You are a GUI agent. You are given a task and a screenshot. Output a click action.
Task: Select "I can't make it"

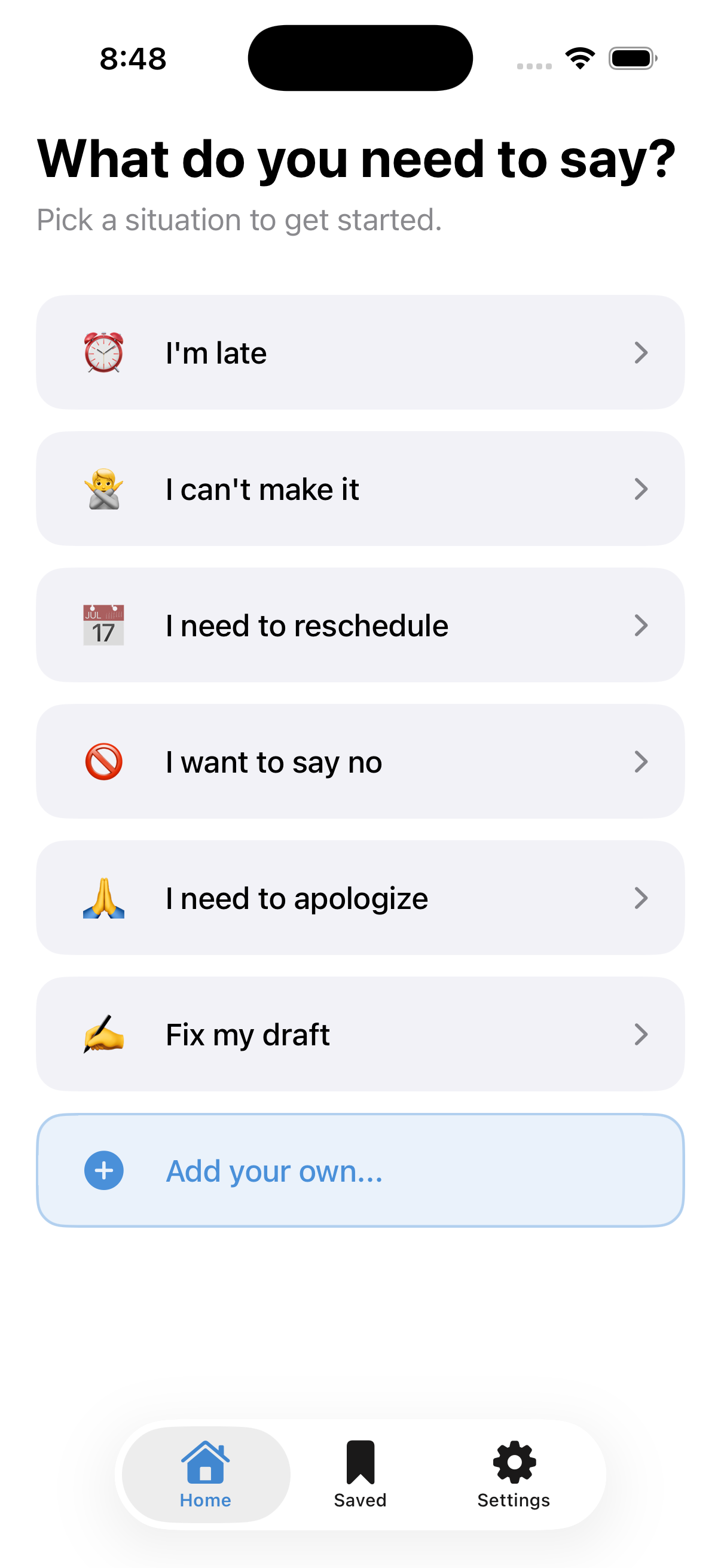360,489
